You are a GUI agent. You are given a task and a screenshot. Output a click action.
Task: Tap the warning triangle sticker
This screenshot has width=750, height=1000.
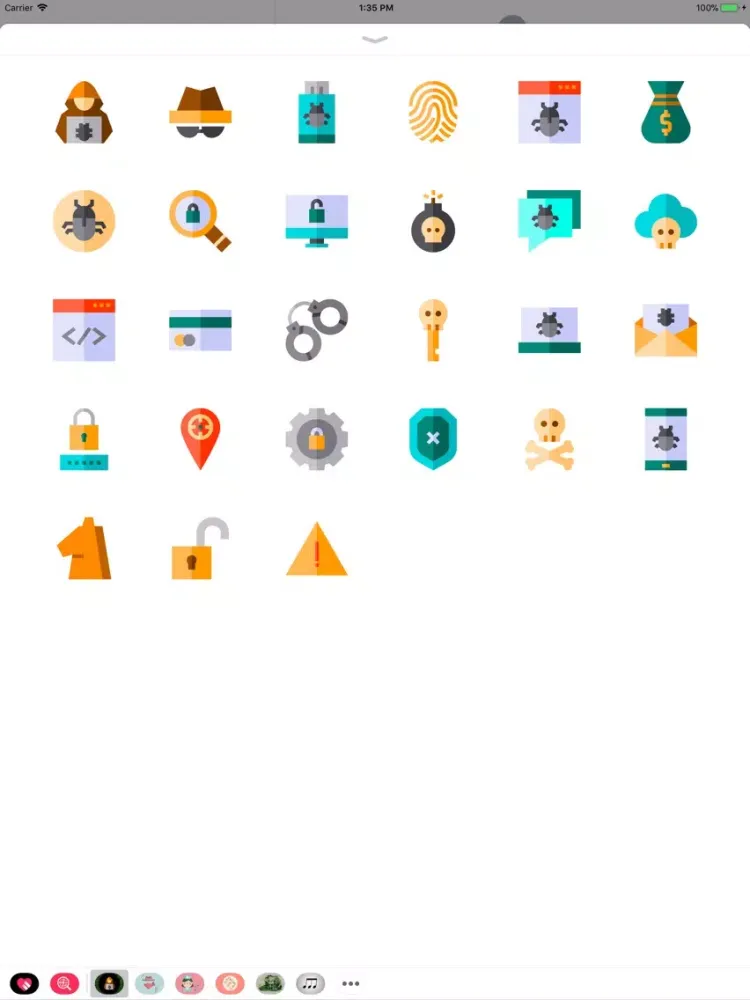point(317,550)
